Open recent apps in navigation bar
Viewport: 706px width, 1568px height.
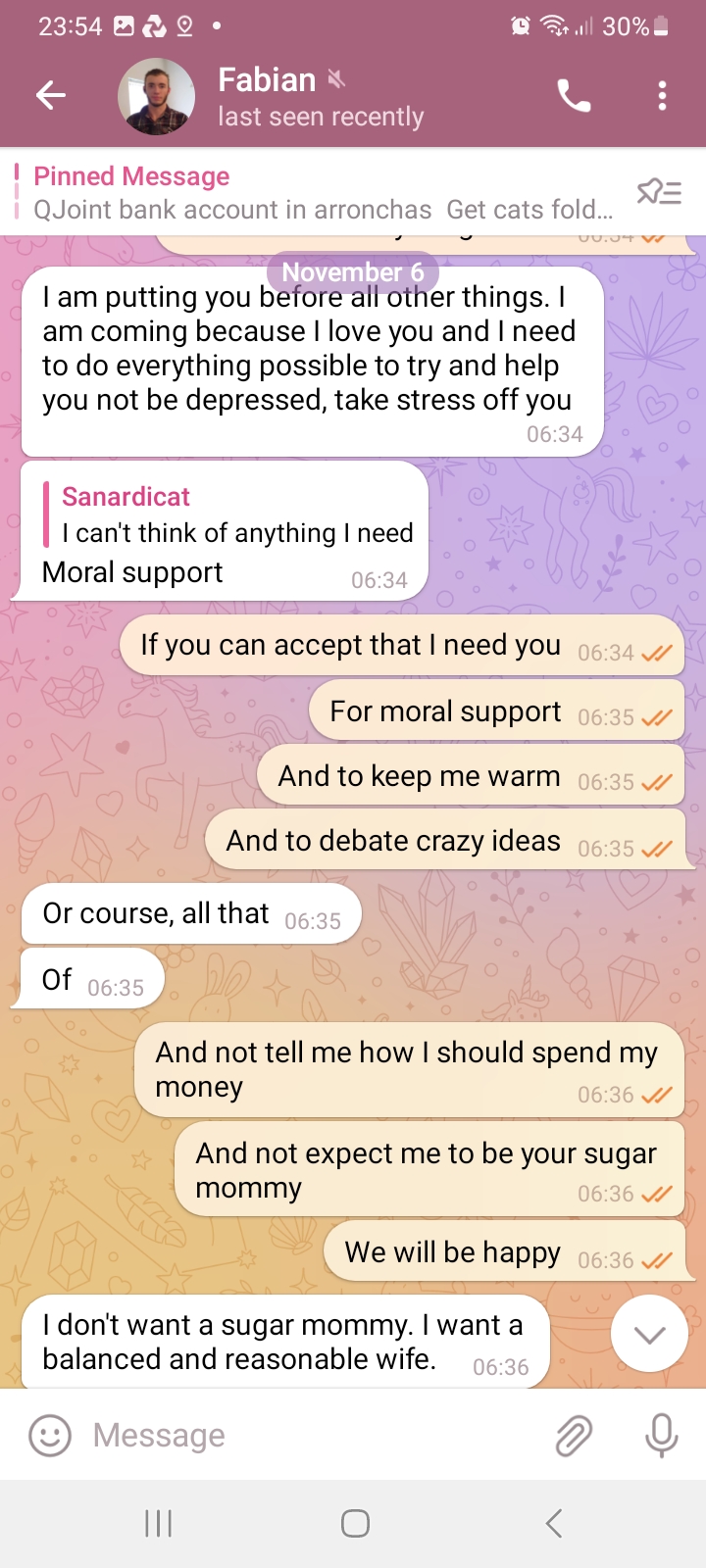tap(158, 1524)
